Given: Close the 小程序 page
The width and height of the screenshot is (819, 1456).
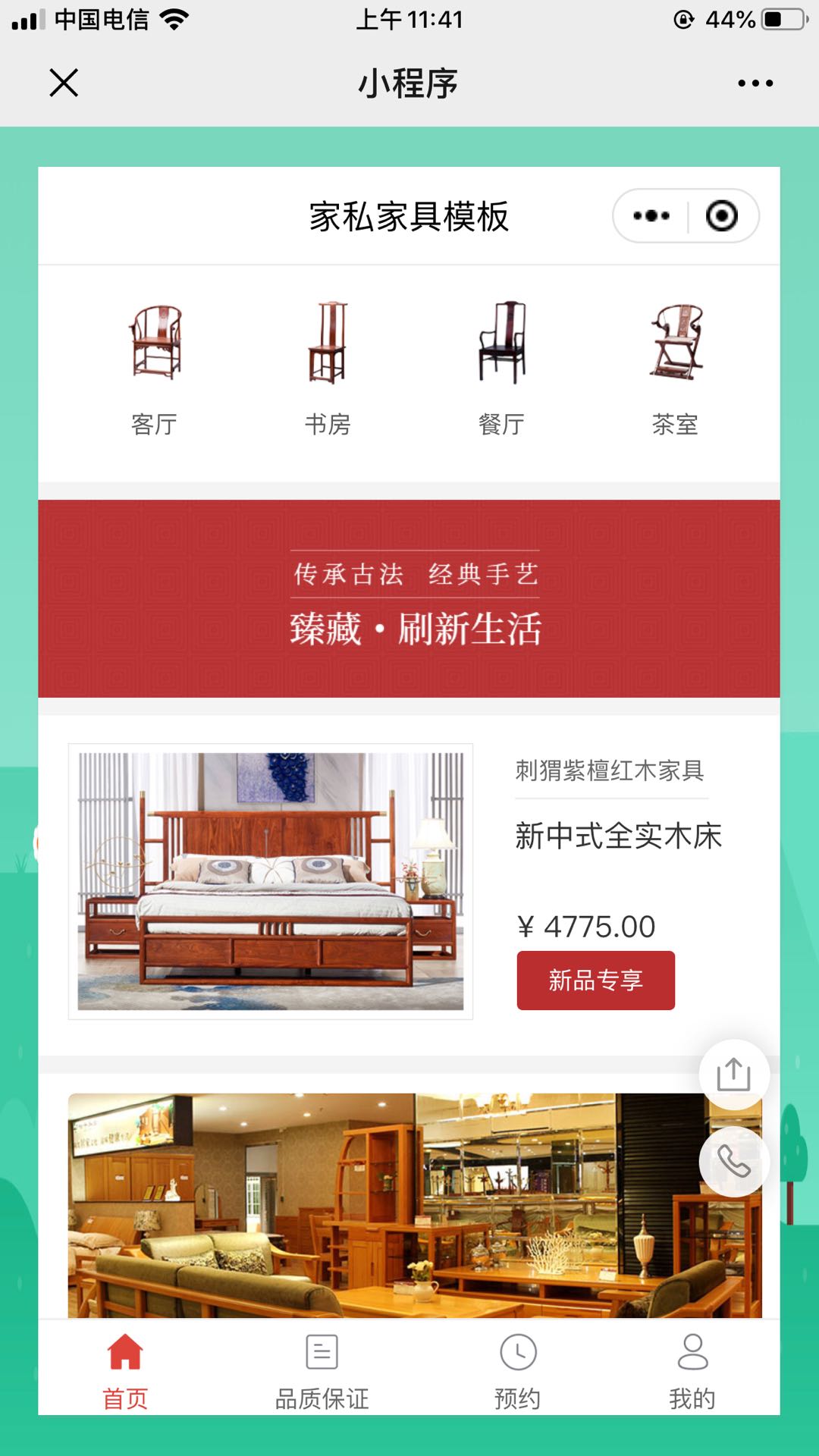Looking at the screenshot, I should click(64, 83).
